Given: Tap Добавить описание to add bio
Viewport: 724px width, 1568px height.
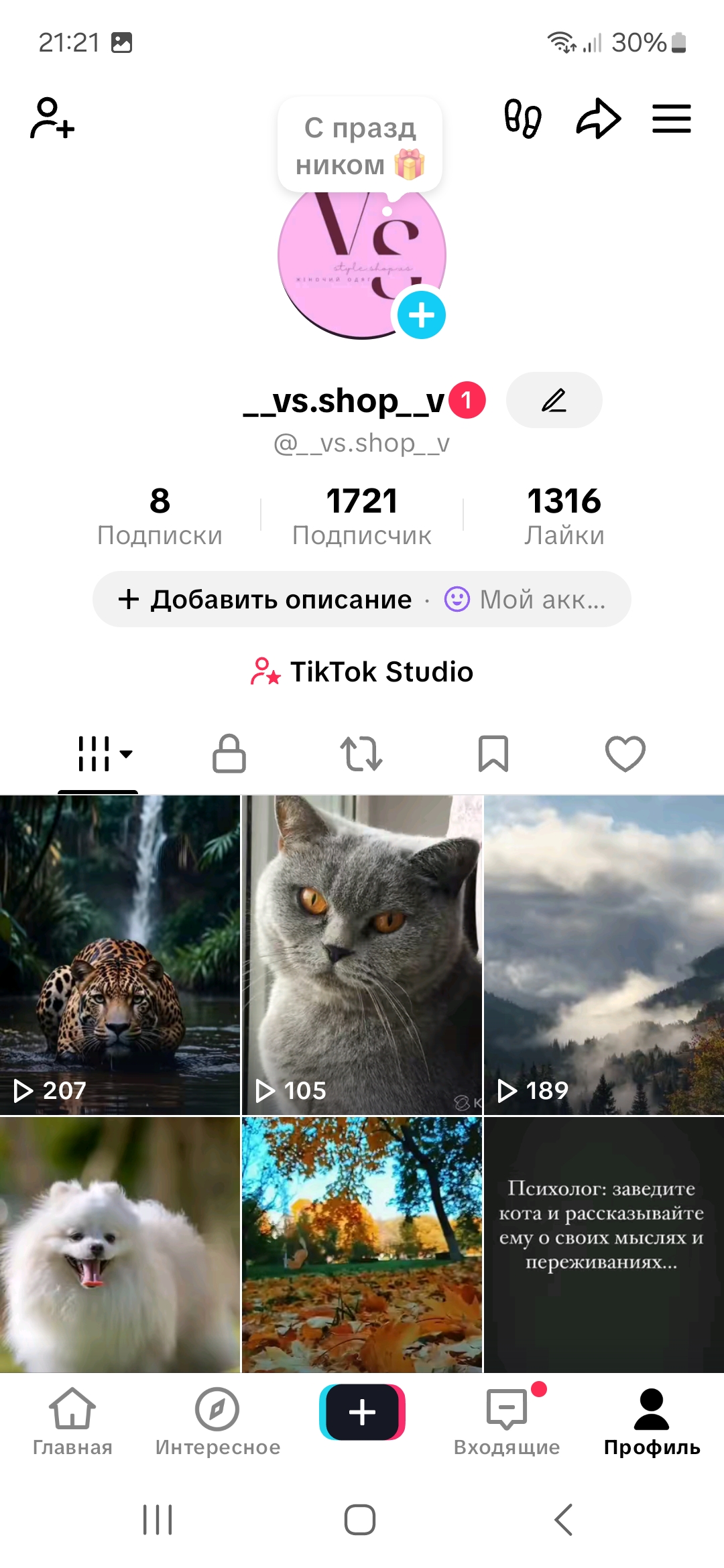Looking at the screenshot, I should point(265,599).
